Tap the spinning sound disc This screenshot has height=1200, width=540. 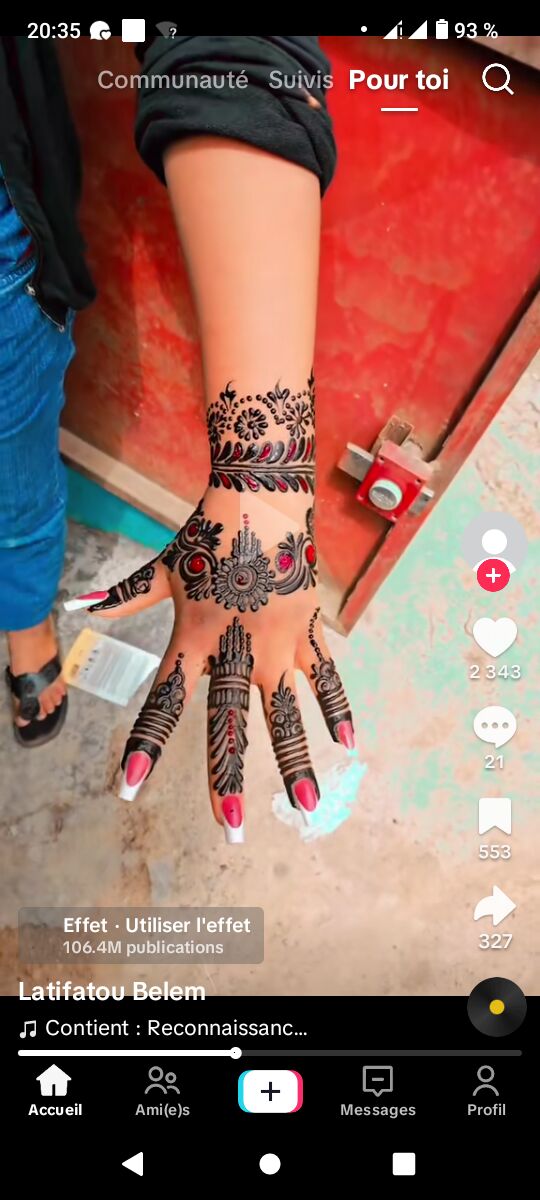point(497,1007)
